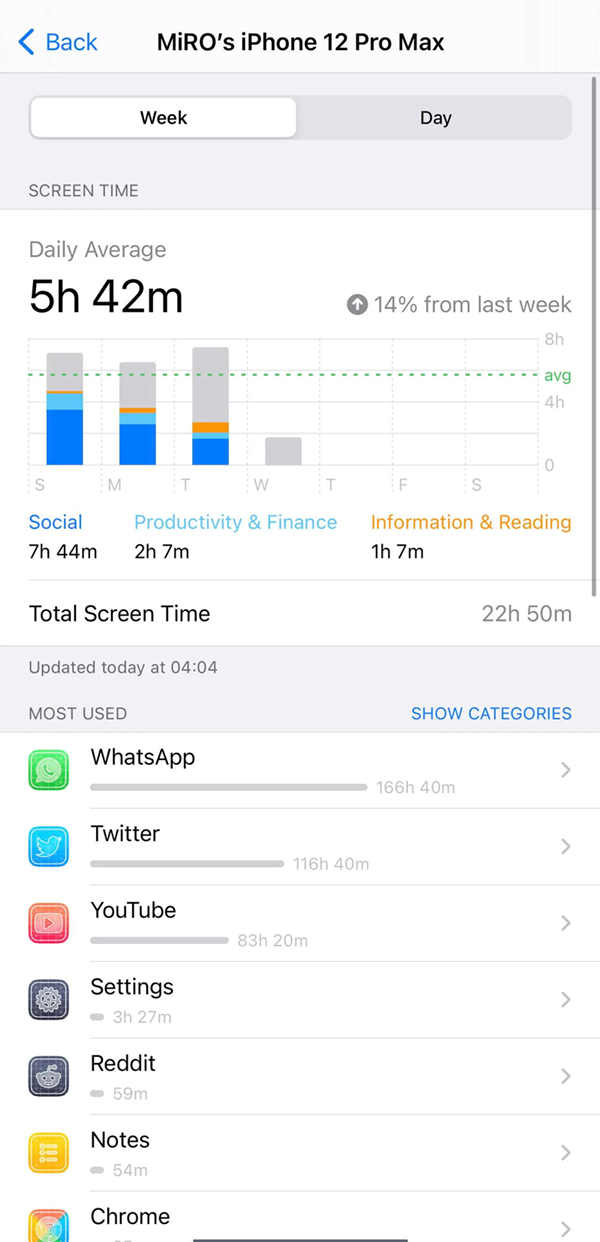The image size is (600, 1242).
Task: View YouTube screen time details
Action: pos(300,923)
